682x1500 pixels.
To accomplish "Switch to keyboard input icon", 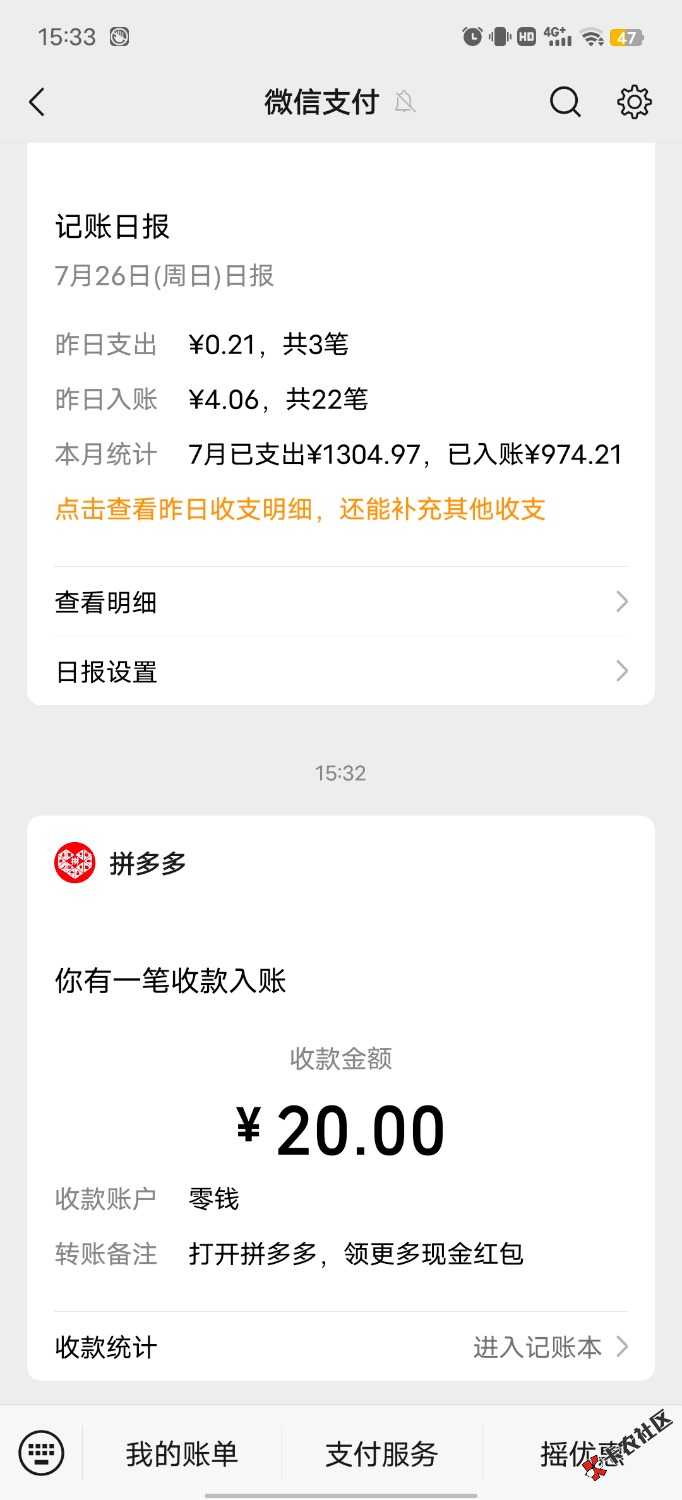I will pos(41,1453).
